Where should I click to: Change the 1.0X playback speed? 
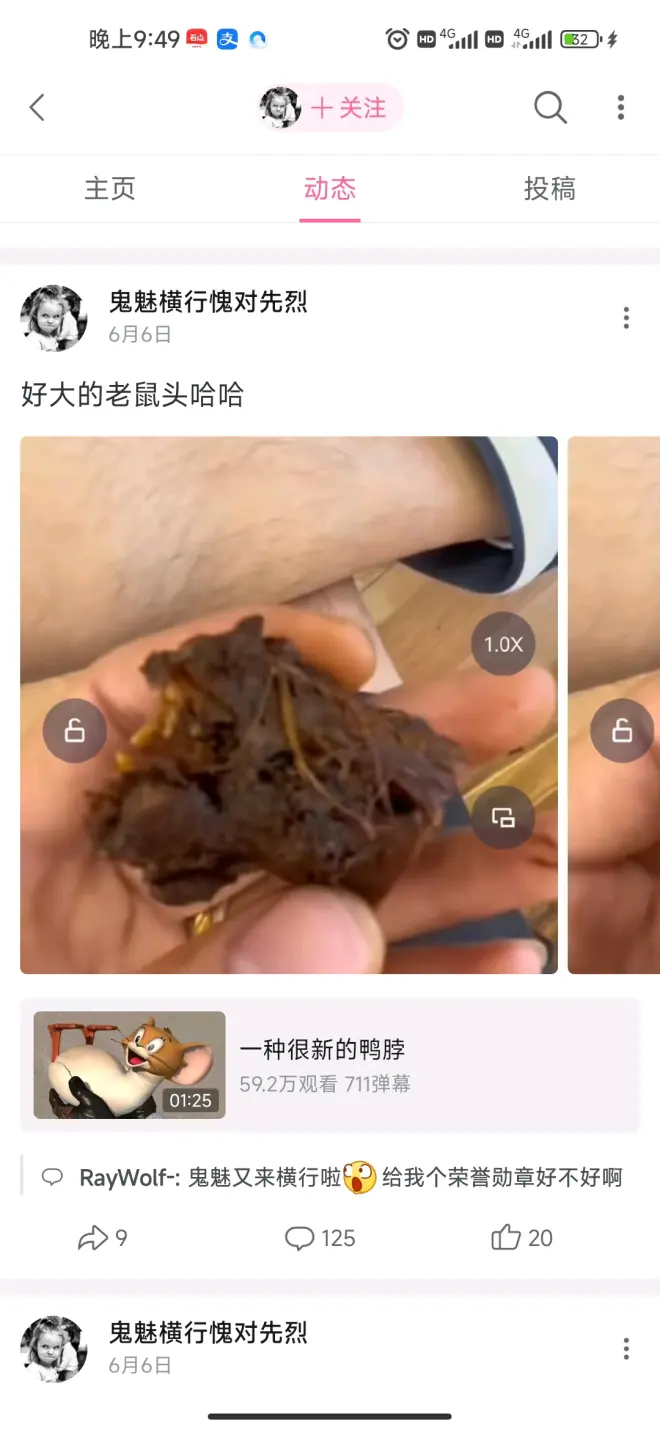[503, 645]
